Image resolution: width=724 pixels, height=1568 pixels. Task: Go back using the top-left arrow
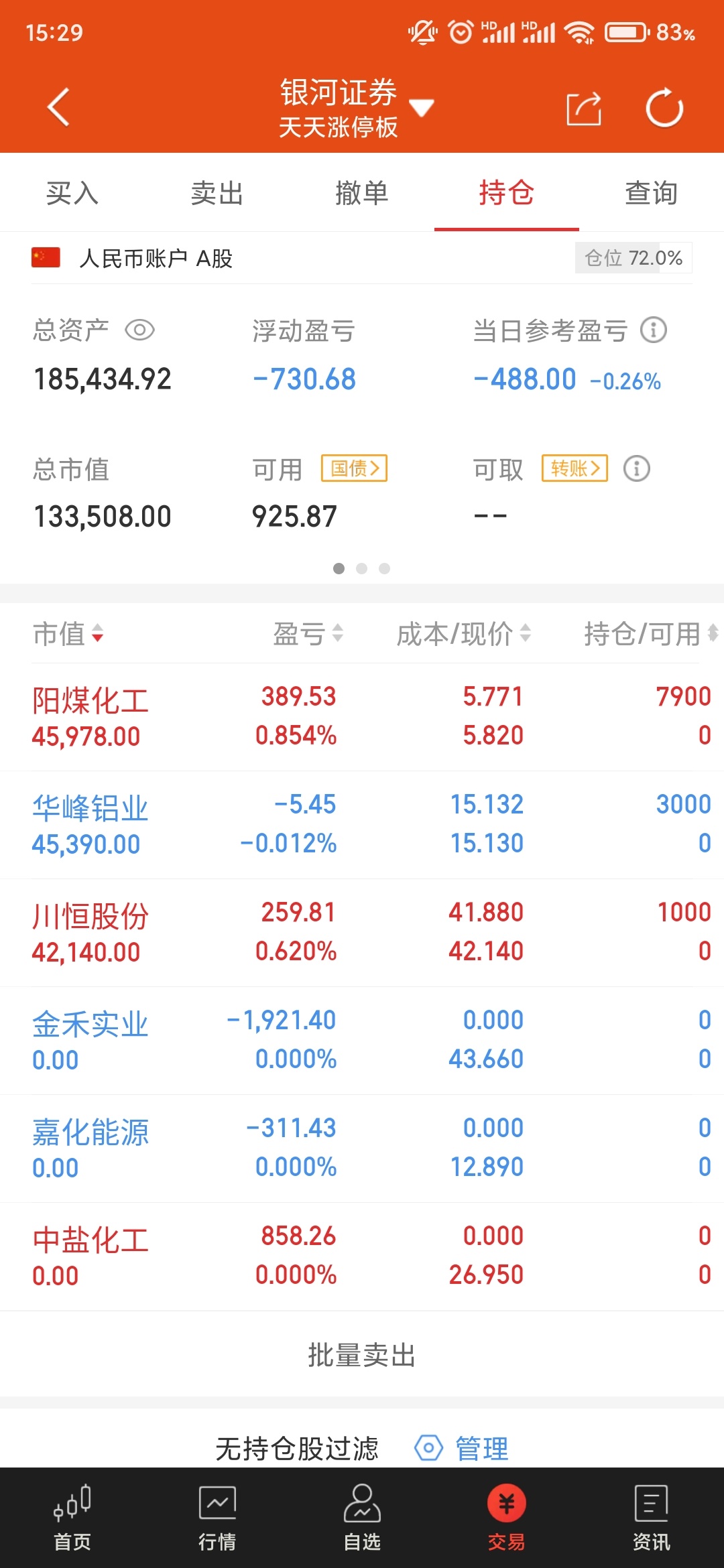58,107
